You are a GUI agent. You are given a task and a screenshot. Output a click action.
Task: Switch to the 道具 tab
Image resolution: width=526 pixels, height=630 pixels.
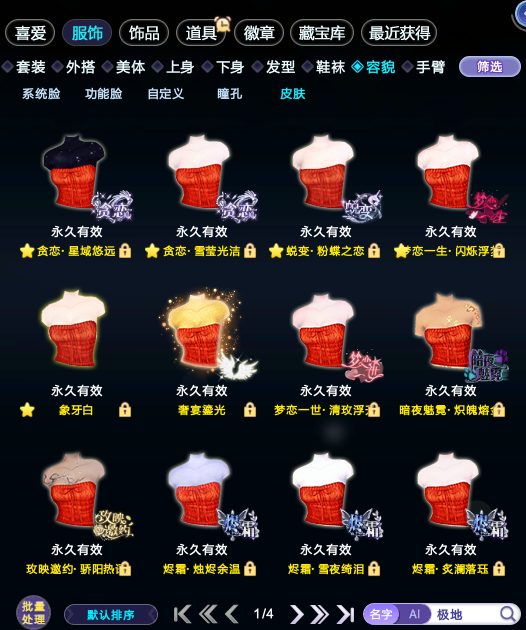click(x=202, y=33)
